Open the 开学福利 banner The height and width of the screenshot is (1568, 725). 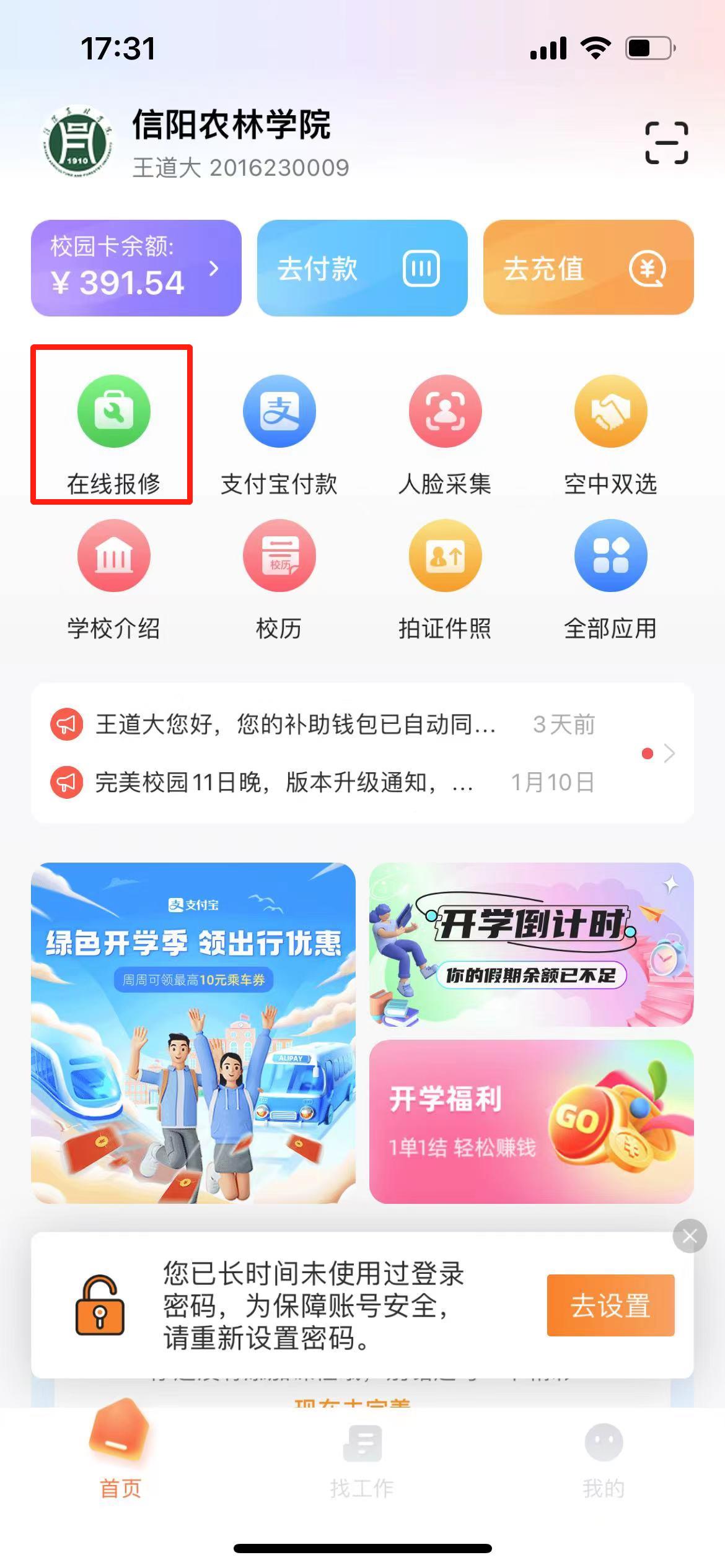[x=531, y=1122]
